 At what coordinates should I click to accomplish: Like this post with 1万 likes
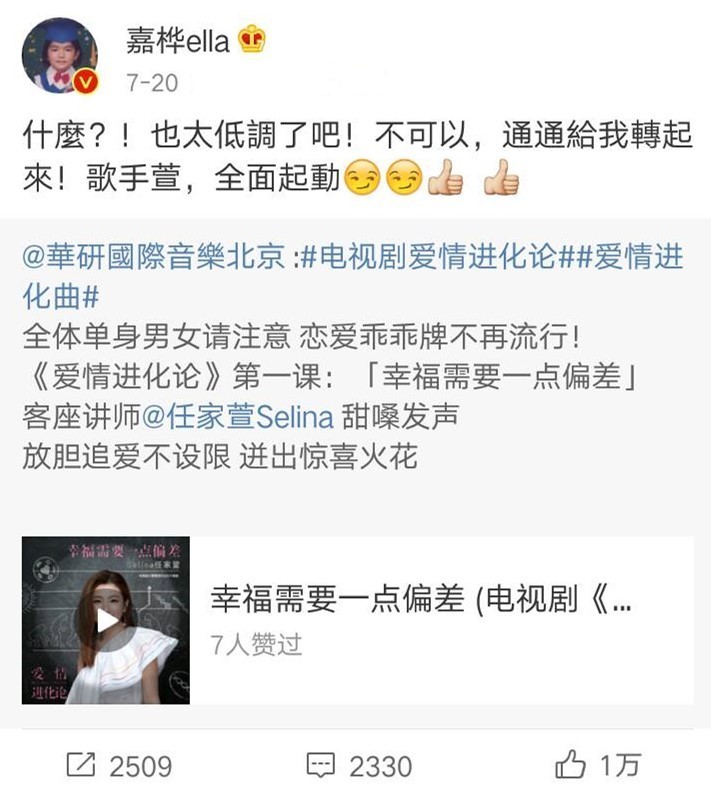(597, 765)
